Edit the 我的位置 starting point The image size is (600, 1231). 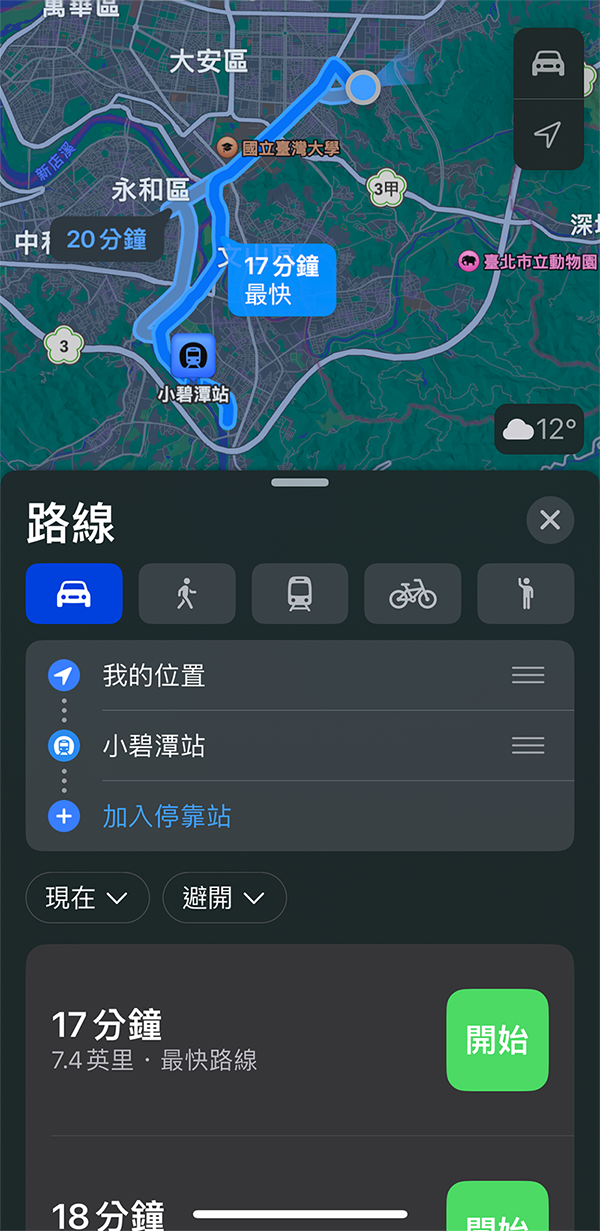[154, 676]
